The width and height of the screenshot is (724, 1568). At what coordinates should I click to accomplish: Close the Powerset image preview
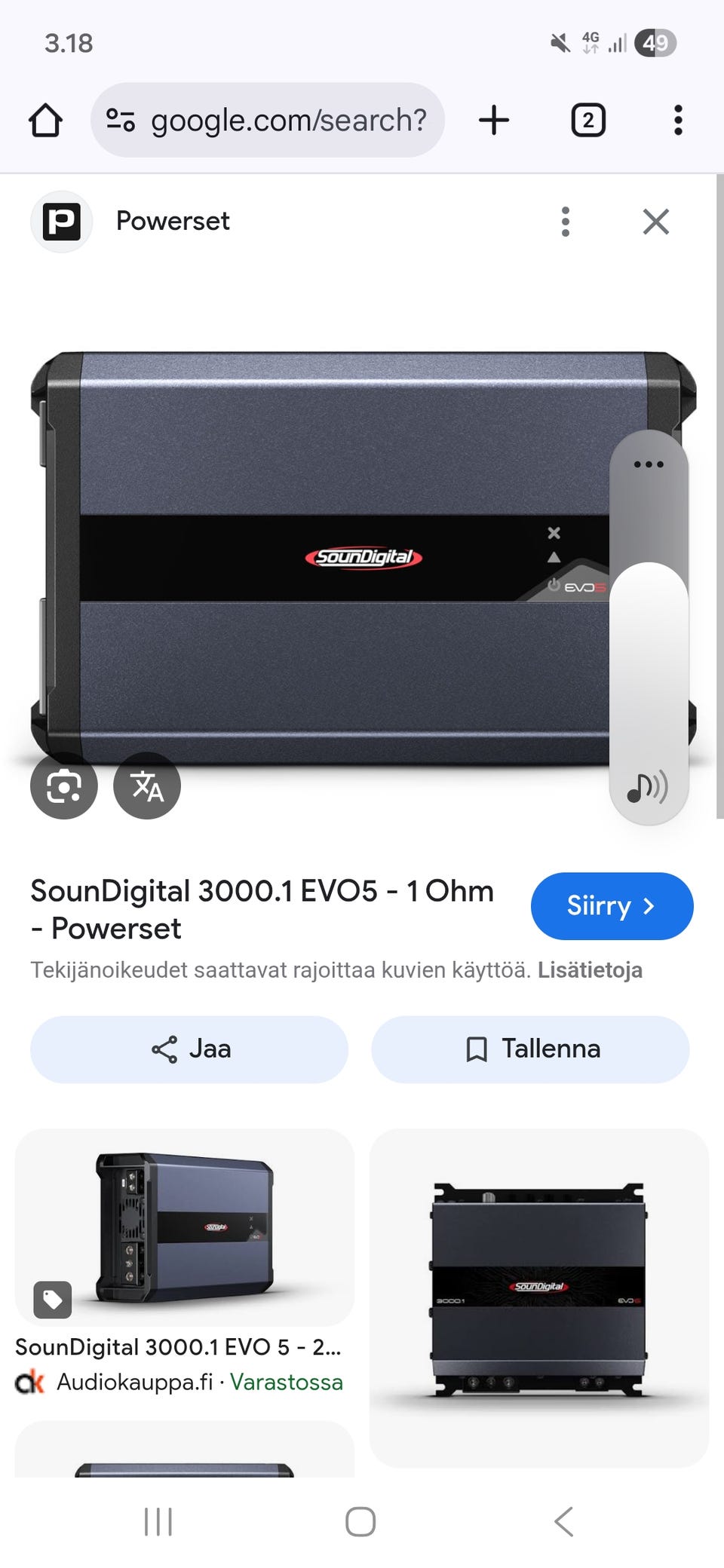(655, 221)
